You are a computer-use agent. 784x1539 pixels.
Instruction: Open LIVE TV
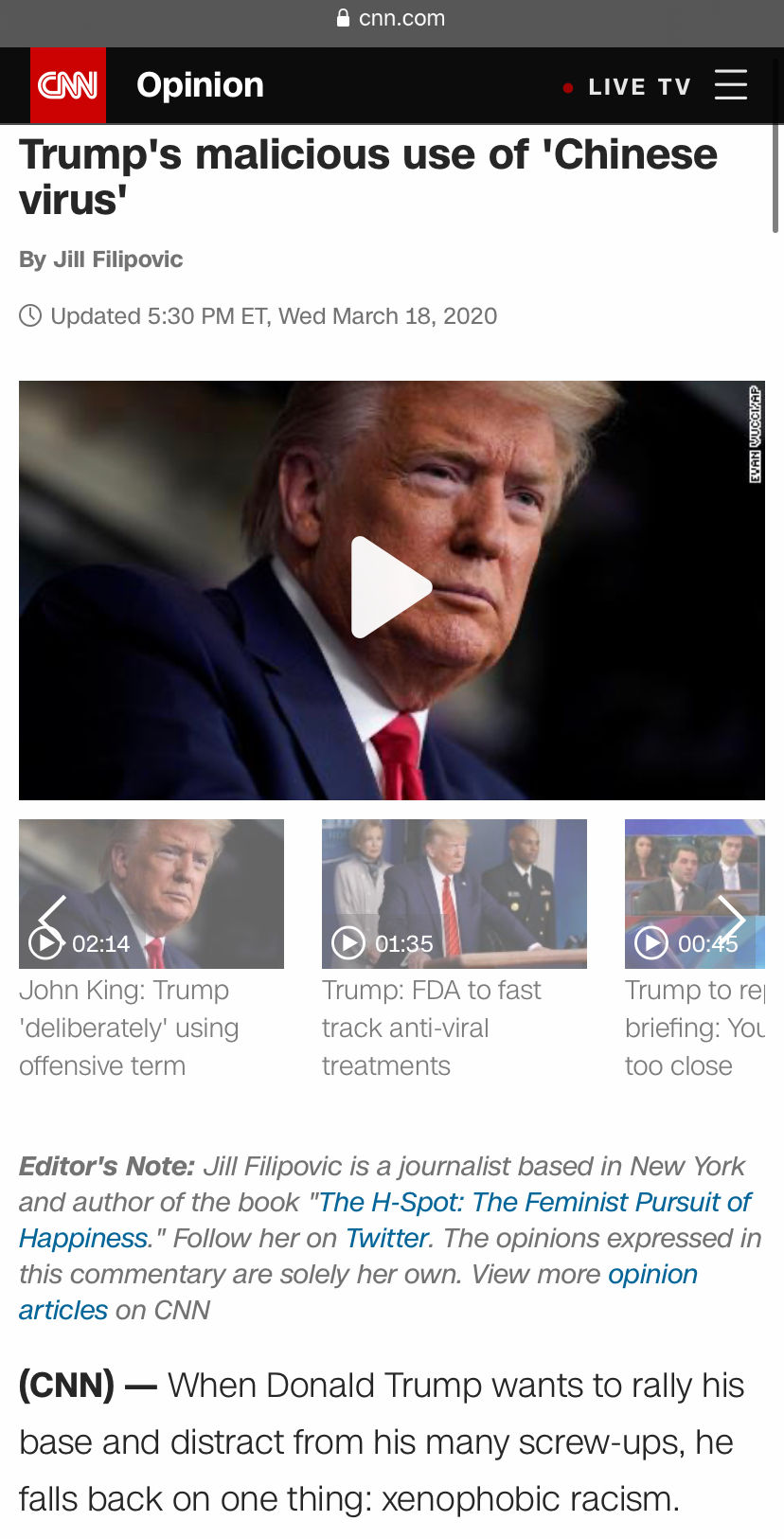[628, 87]
